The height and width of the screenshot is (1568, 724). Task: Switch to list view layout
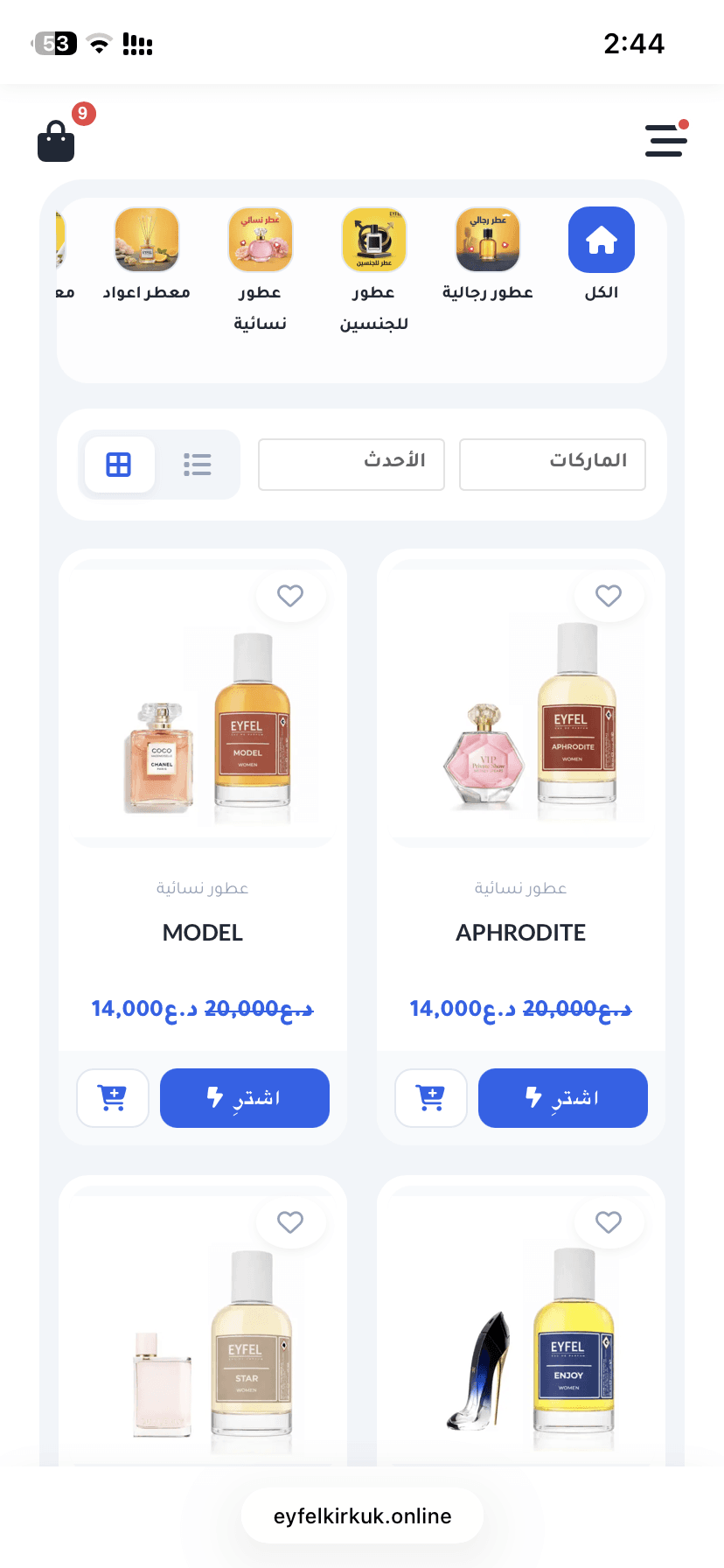pyautogui.click(x=198, y=465)
